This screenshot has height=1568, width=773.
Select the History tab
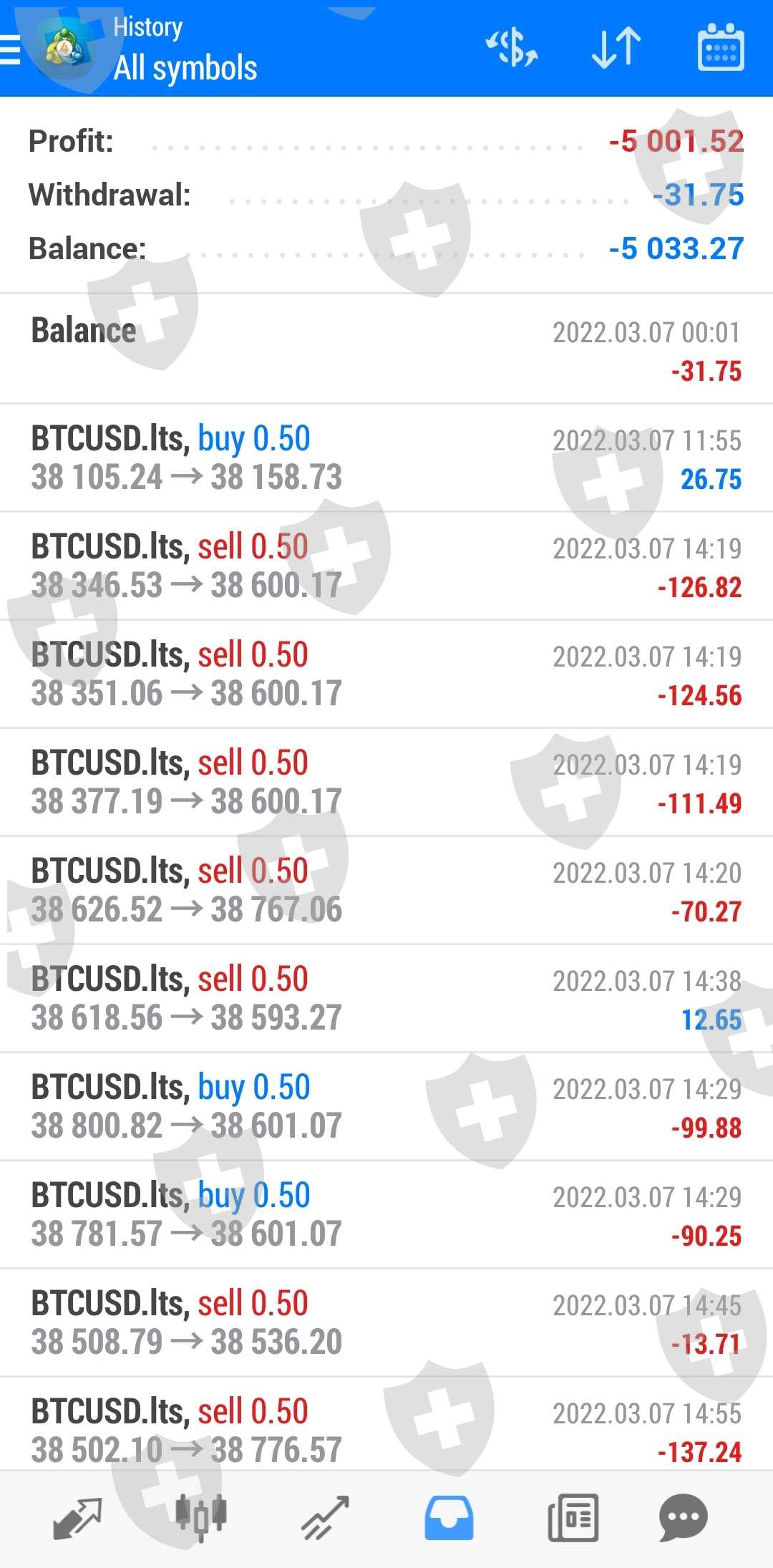[449, 1518]
